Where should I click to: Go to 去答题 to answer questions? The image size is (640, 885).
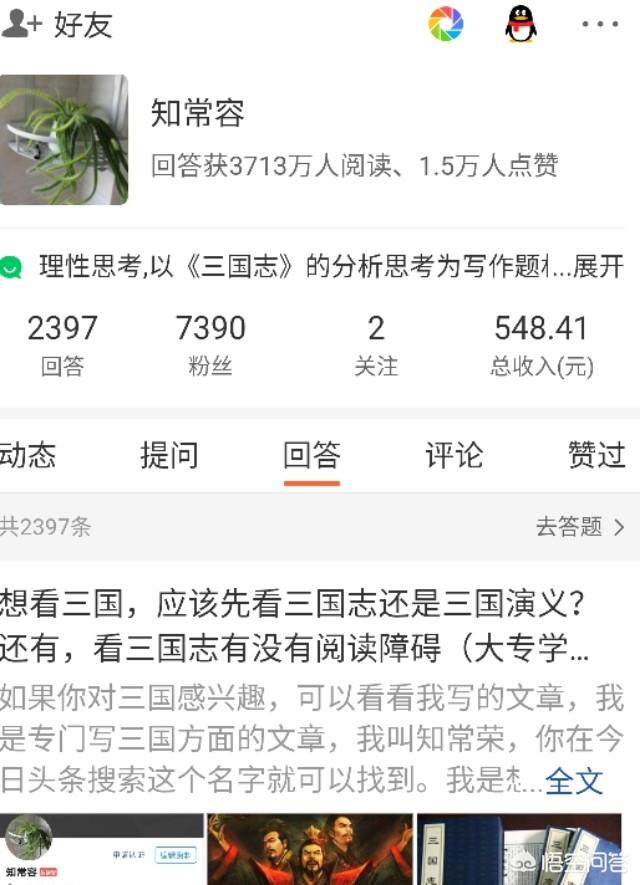(x=580, y=527)
